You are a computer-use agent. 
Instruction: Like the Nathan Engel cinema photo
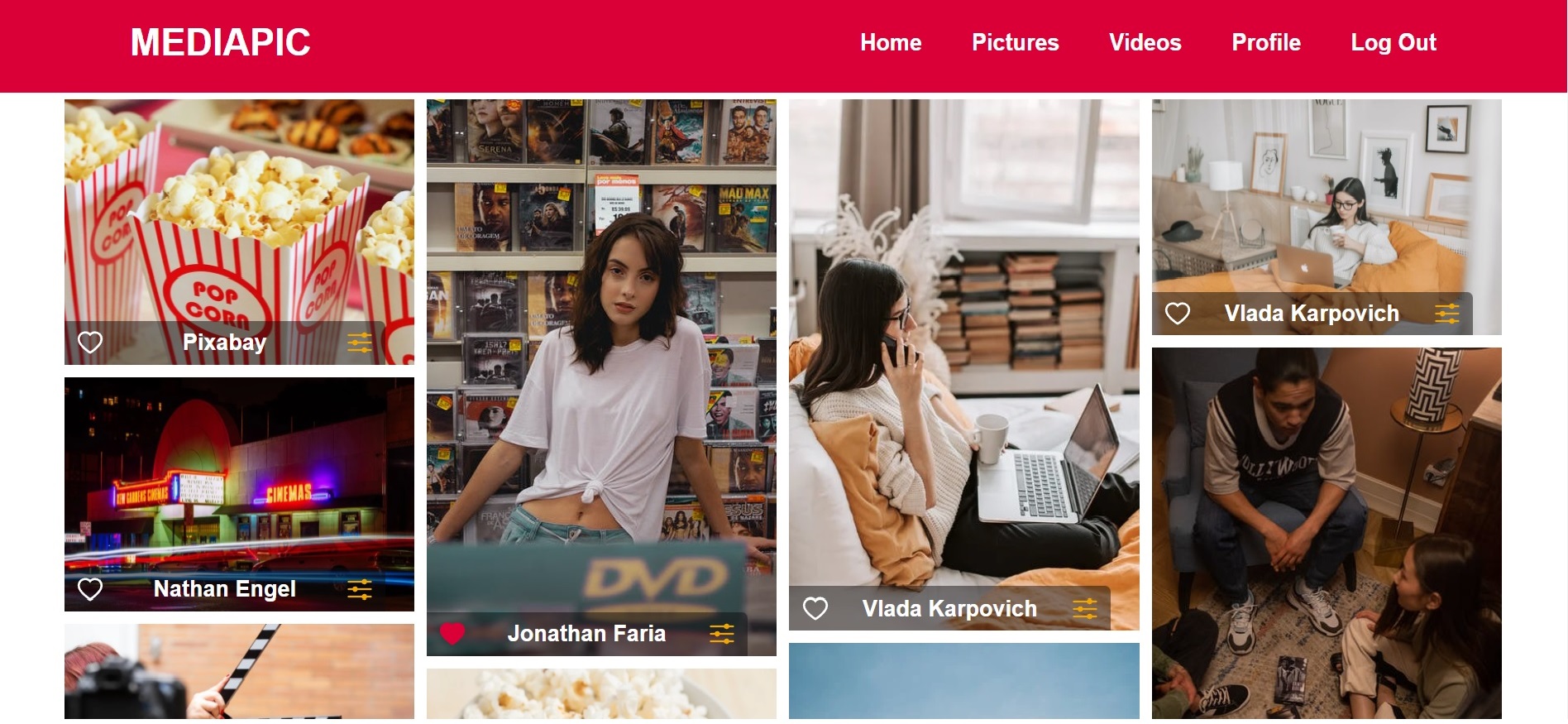coord(90,588)
